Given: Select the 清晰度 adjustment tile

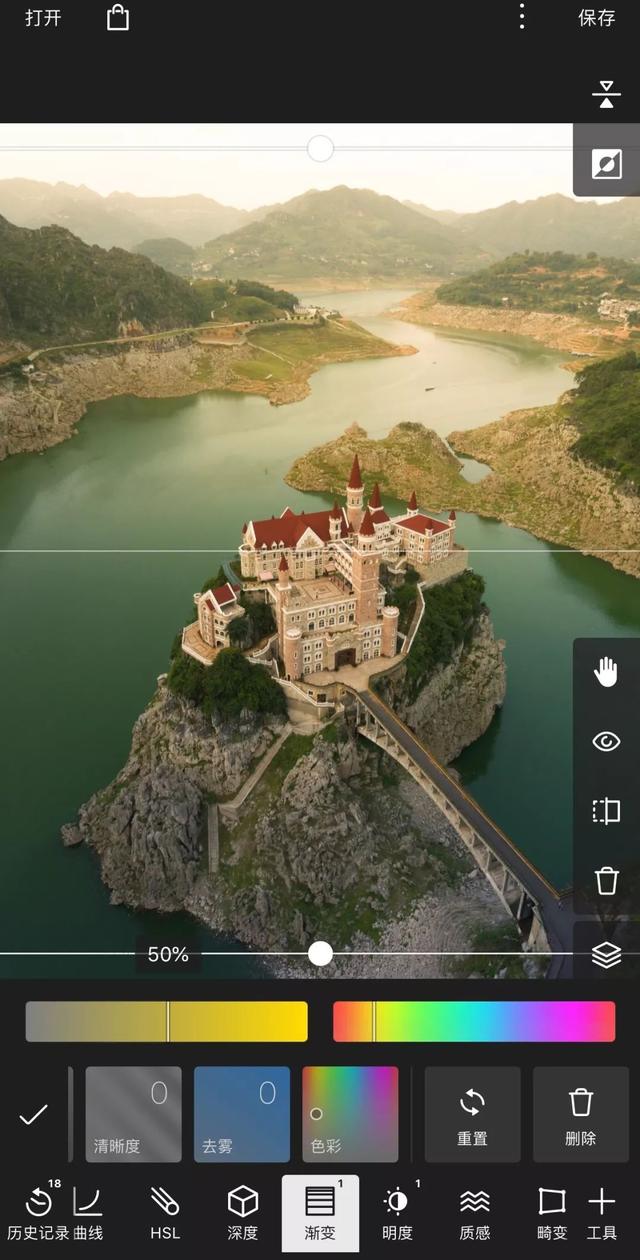Looking at the screenshot, I should click(x=133, y=1114).
